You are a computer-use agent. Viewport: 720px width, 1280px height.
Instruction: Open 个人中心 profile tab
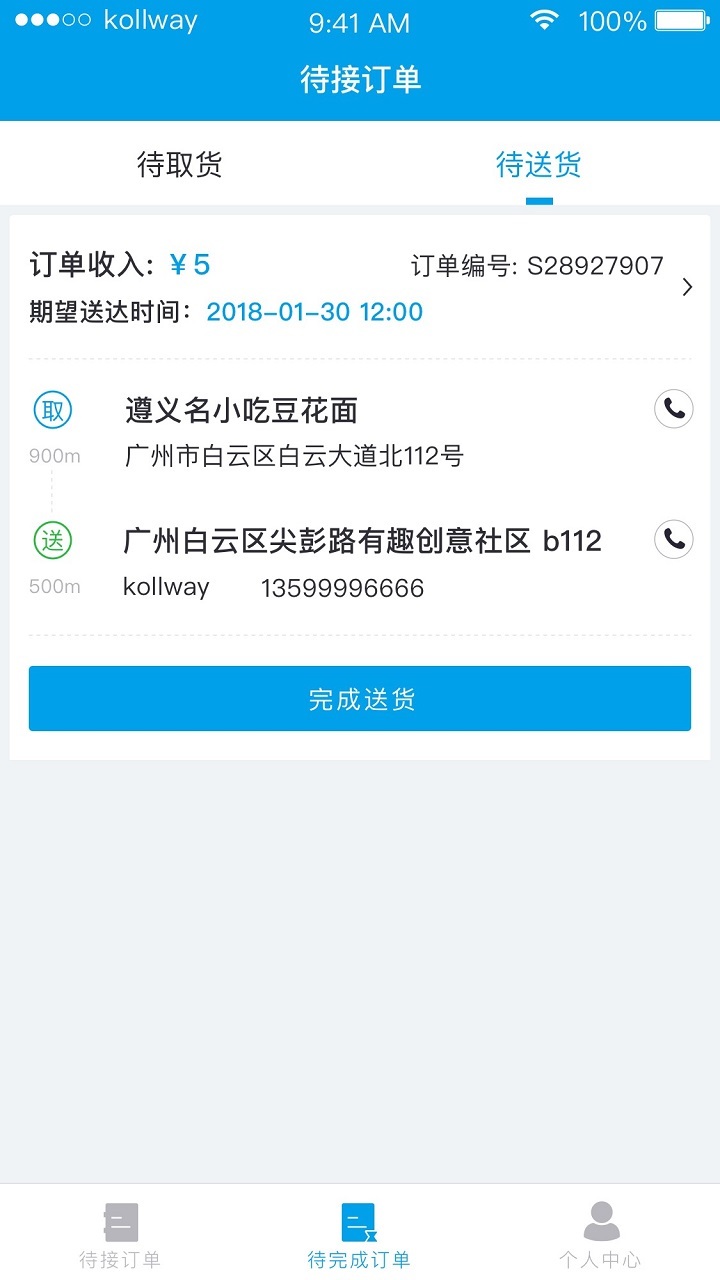[600, 1235]
